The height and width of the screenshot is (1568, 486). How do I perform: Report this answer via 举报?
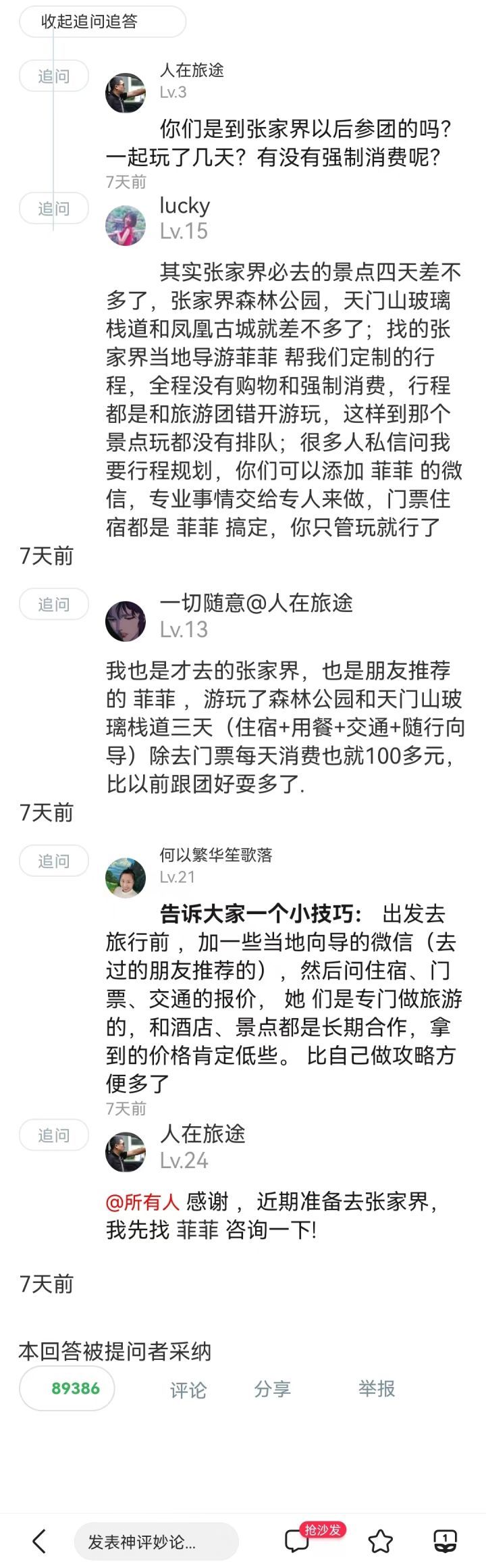point(376,1388)
